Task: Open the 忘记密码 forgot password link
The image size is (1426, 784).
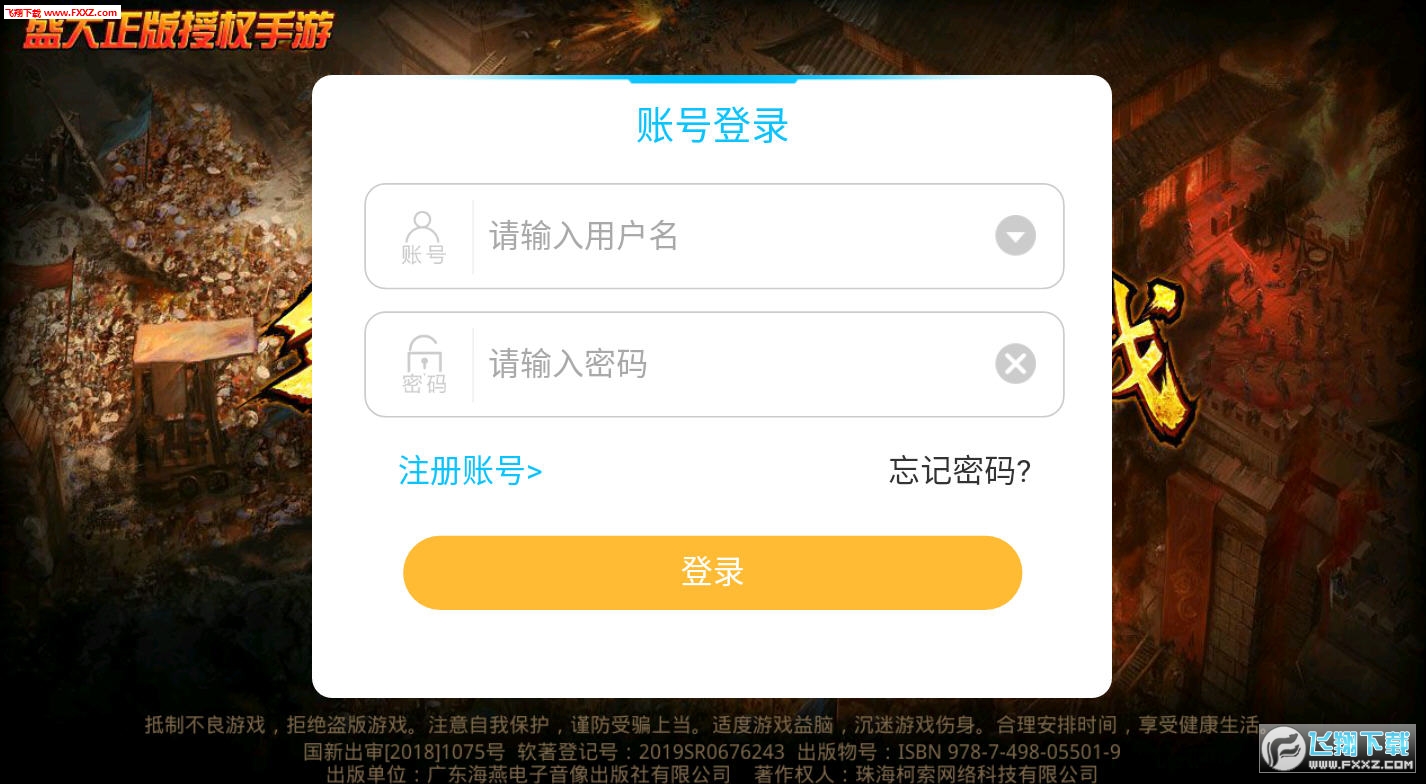Action: point(960,471)
